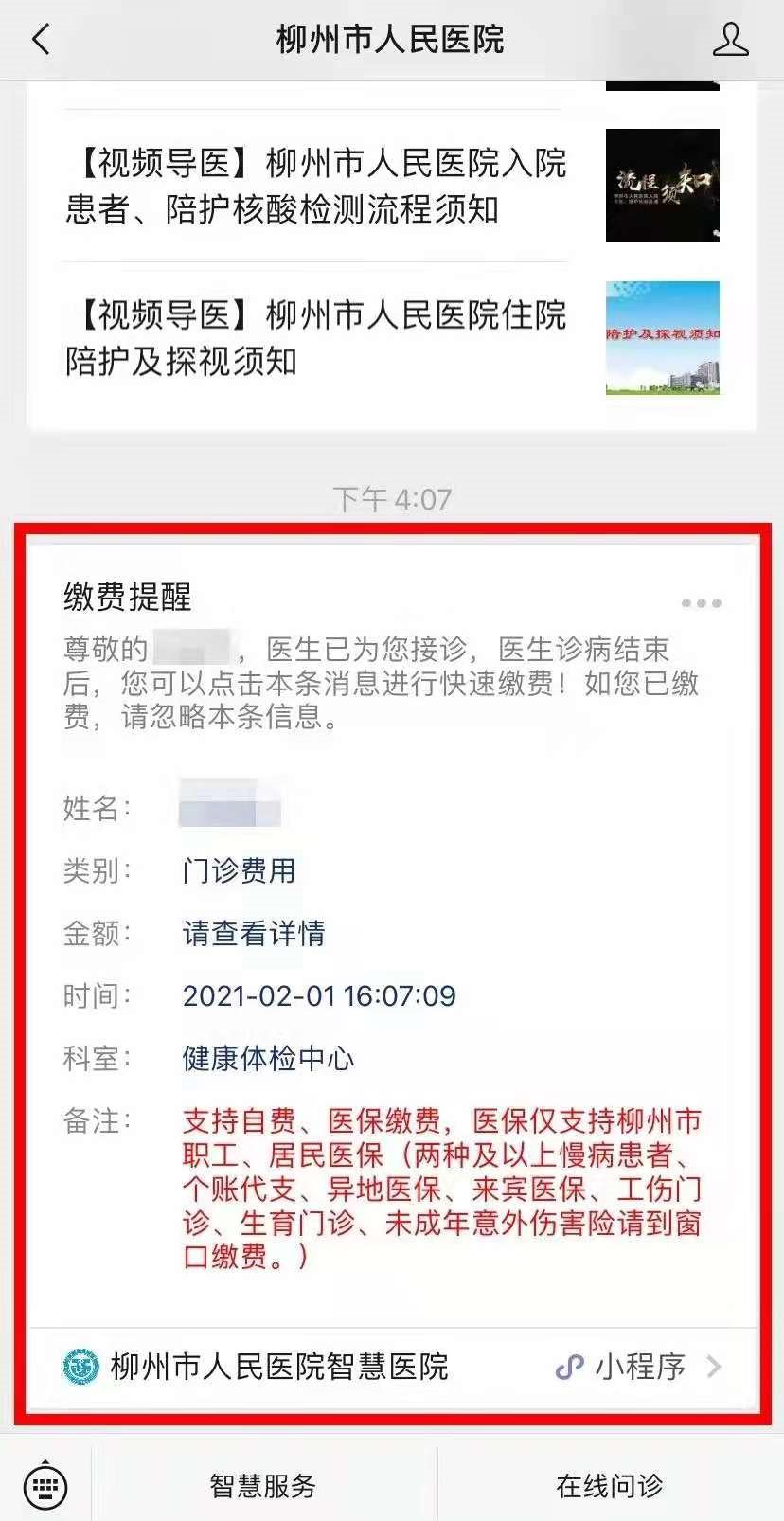784x1521 pixels.
Task: Open the official account profile icon
Action: point(730,40)
